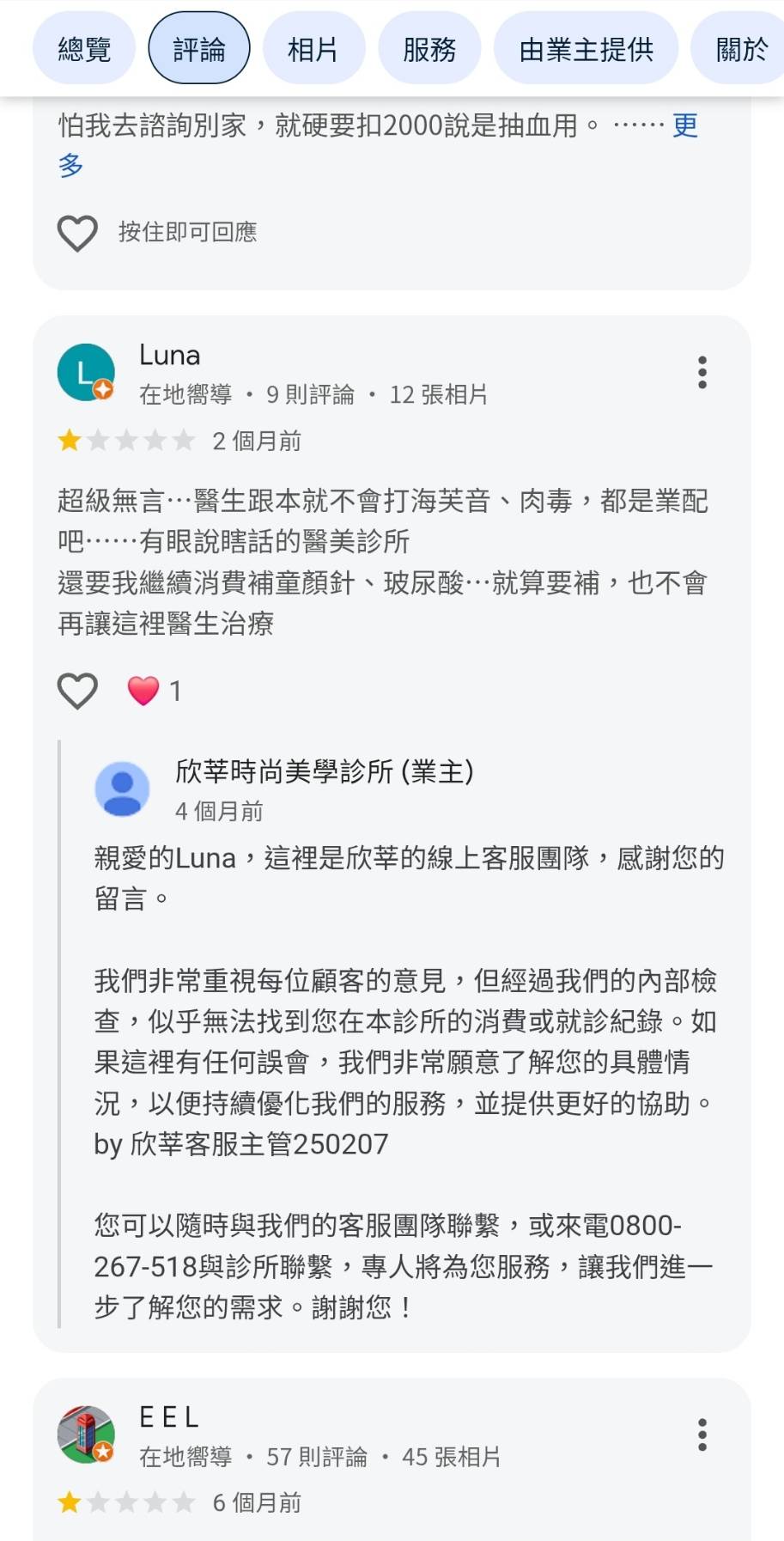
Task: Expand the truncated review with 更多
Action: [378, 144]
